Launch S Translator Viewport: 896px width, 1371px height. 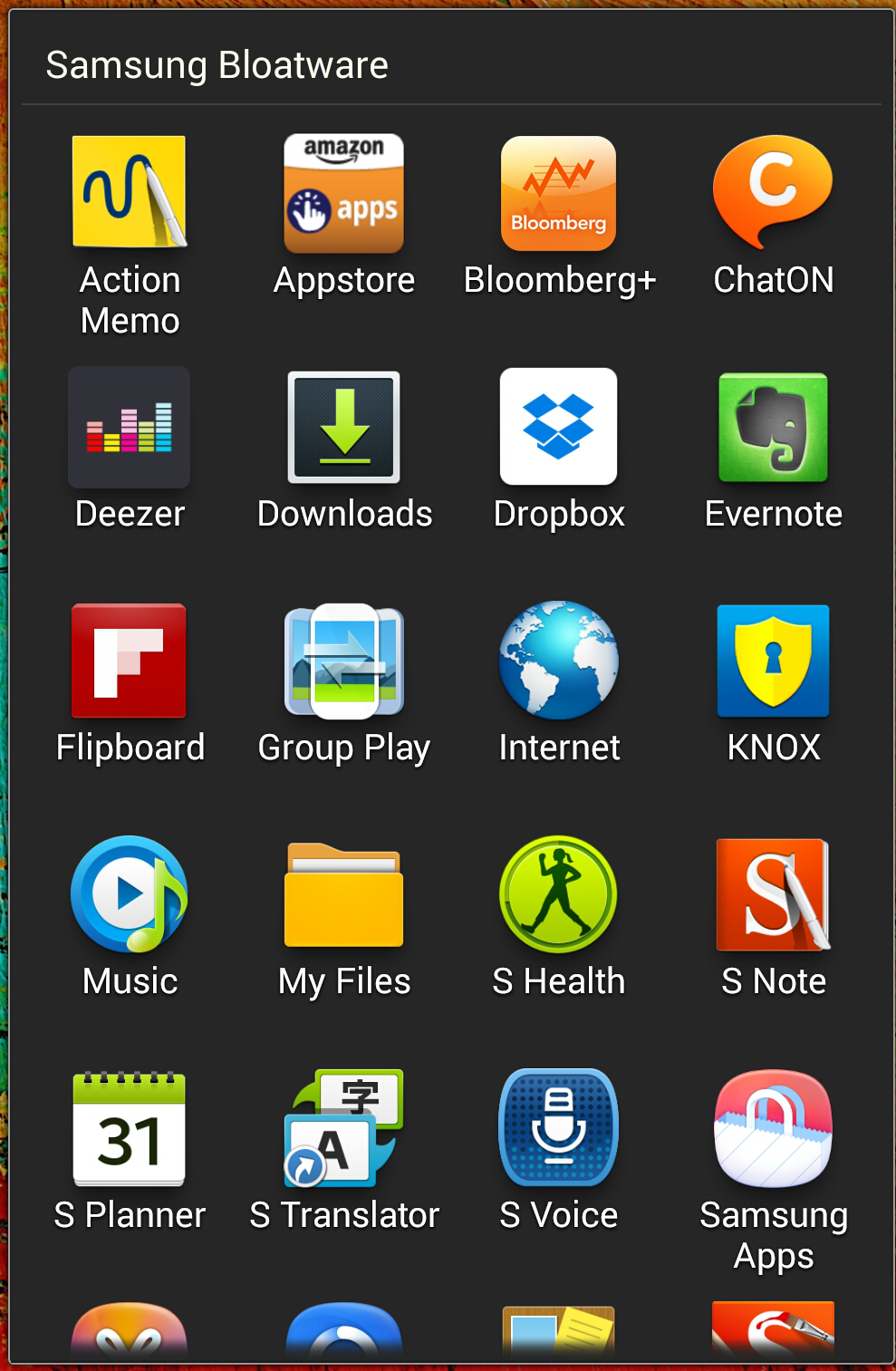pos(344,1129)
